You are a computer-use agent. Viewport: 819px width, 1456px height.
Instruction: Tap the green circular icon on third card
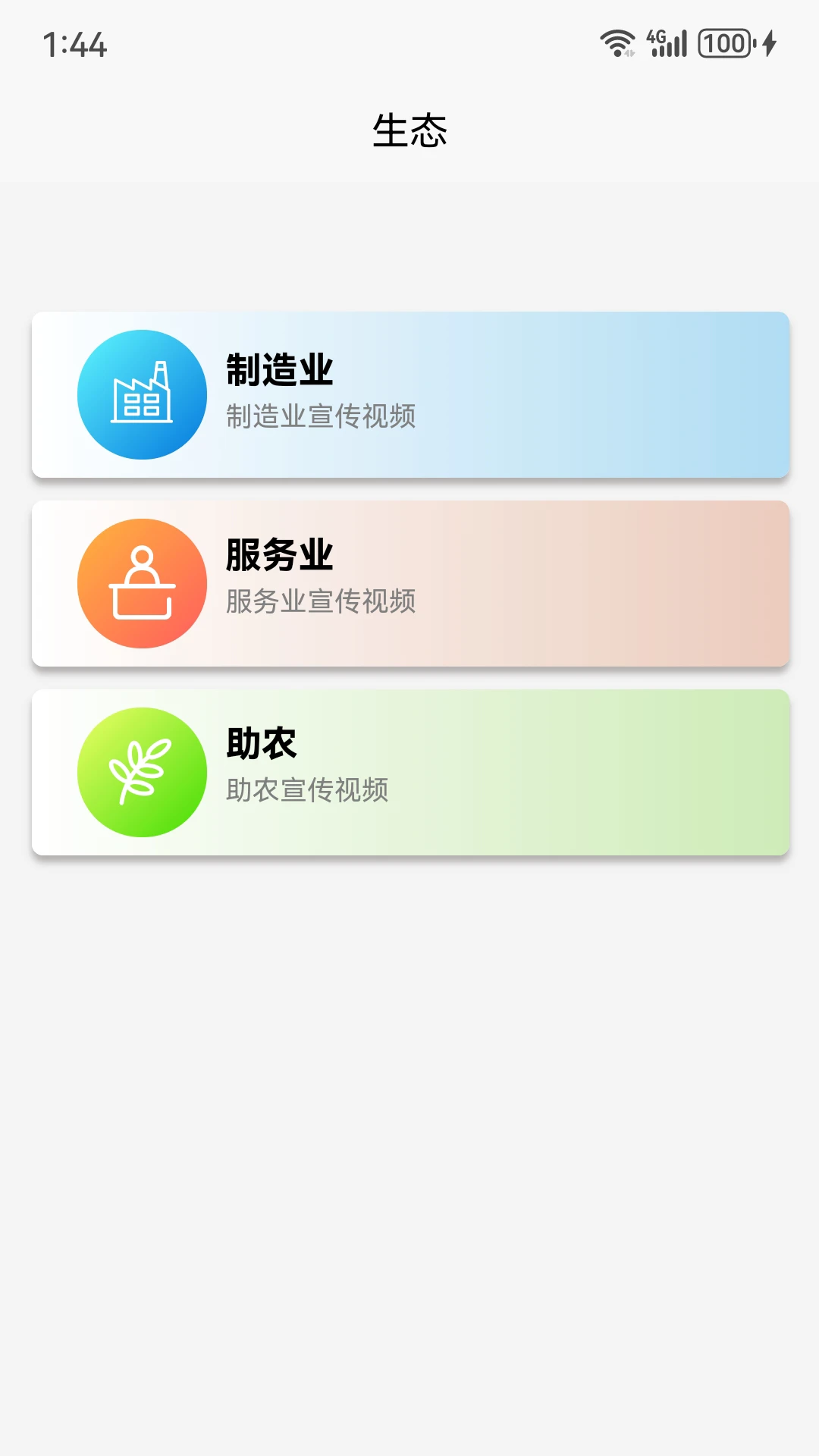click(141, 770)
